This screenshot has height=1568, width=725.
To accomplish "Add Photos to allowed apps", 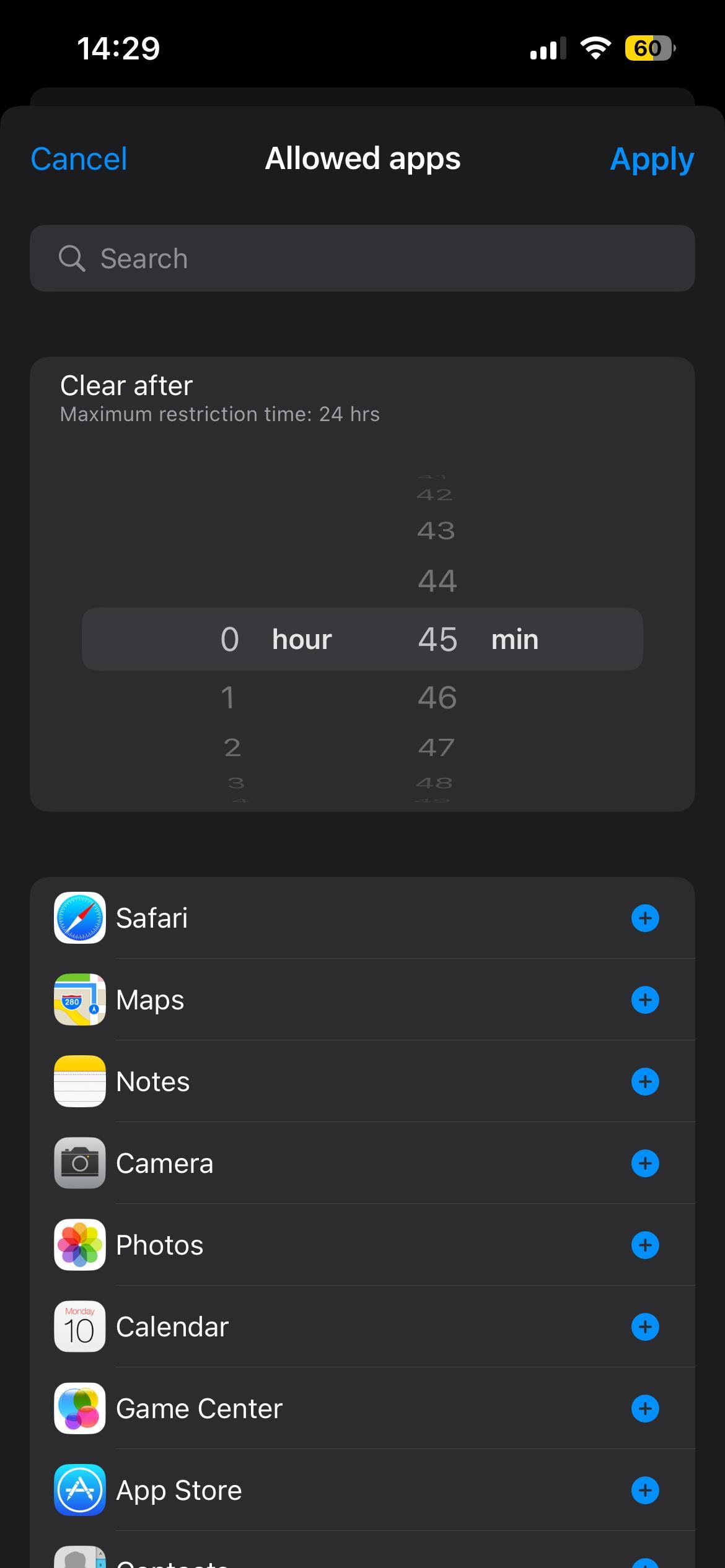I will point(644,1245).
